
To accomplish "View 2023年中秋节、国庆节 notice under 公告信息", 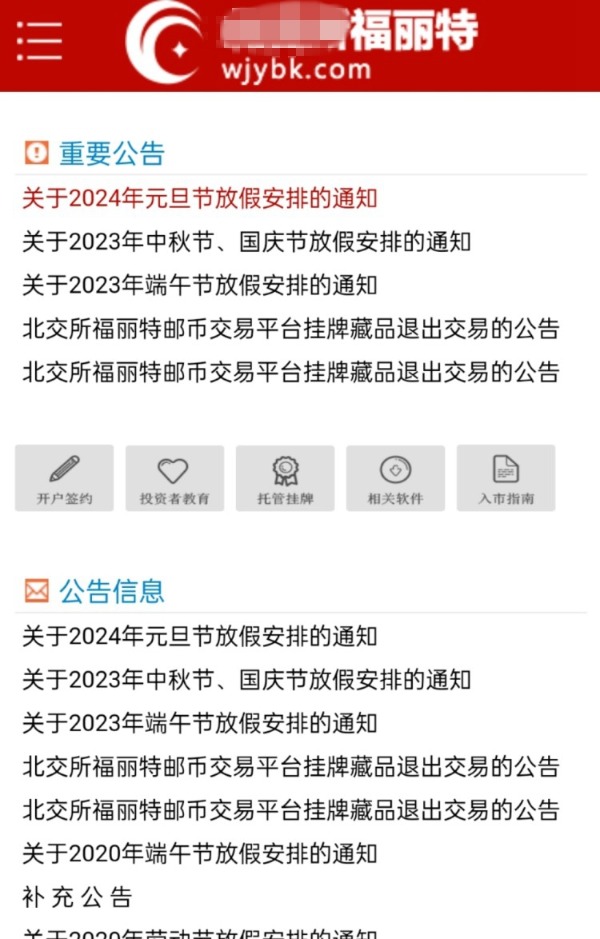I will pos(246,680).
